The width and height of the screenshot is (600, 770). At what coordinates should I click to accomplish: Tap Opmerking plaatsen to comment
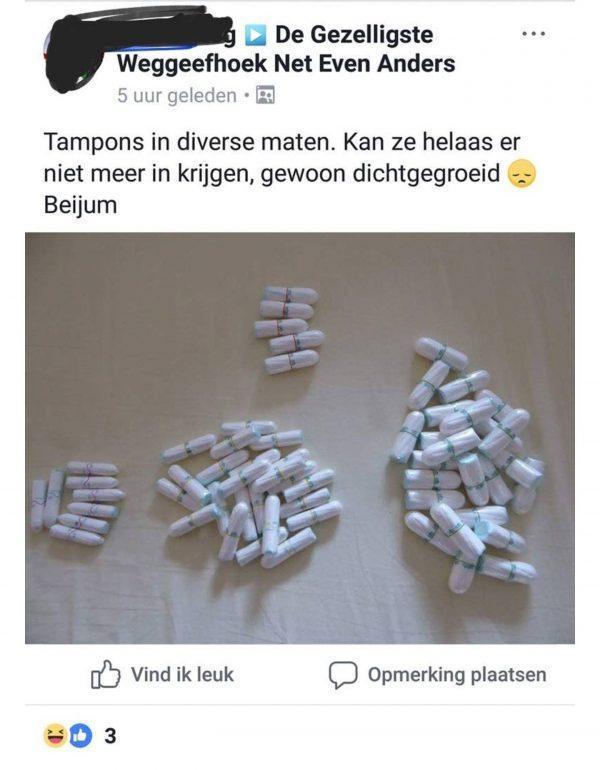pos(438,675)
